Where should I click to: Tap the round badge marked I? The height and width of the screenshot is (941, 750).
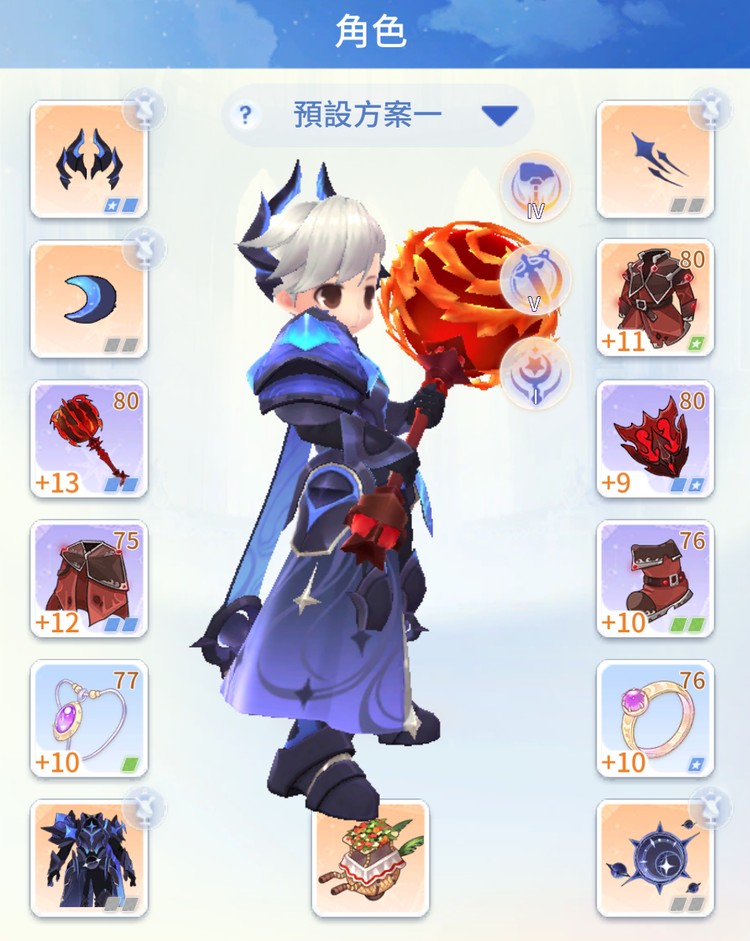click(x=535, y=373)
